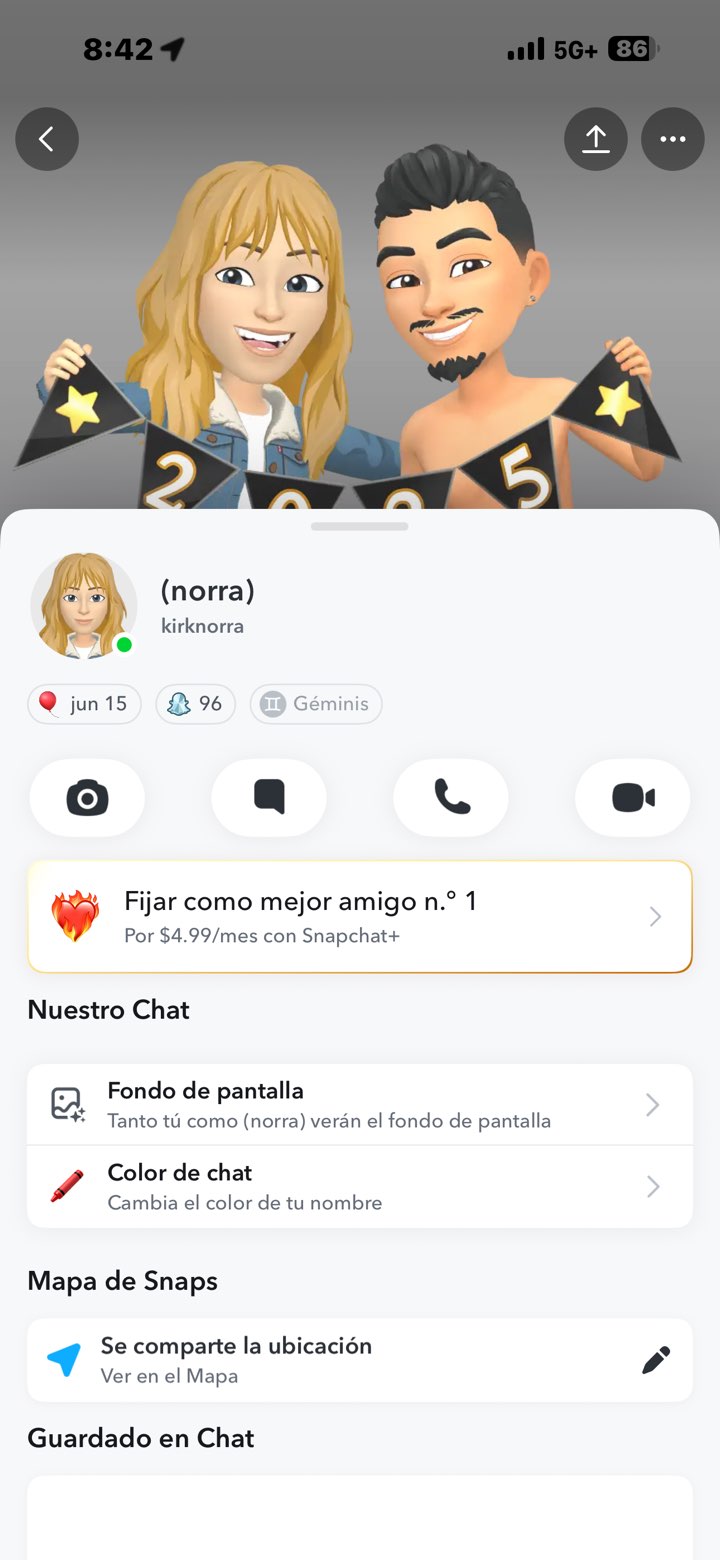
Task: Open Fondo de pantalla settings
Action: (x=360, y=1105)
